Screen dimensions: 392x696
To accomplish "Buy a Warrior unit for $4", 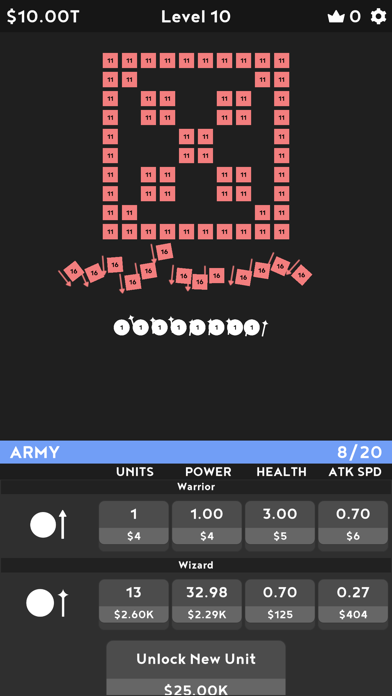I will [x=134, y=523].
